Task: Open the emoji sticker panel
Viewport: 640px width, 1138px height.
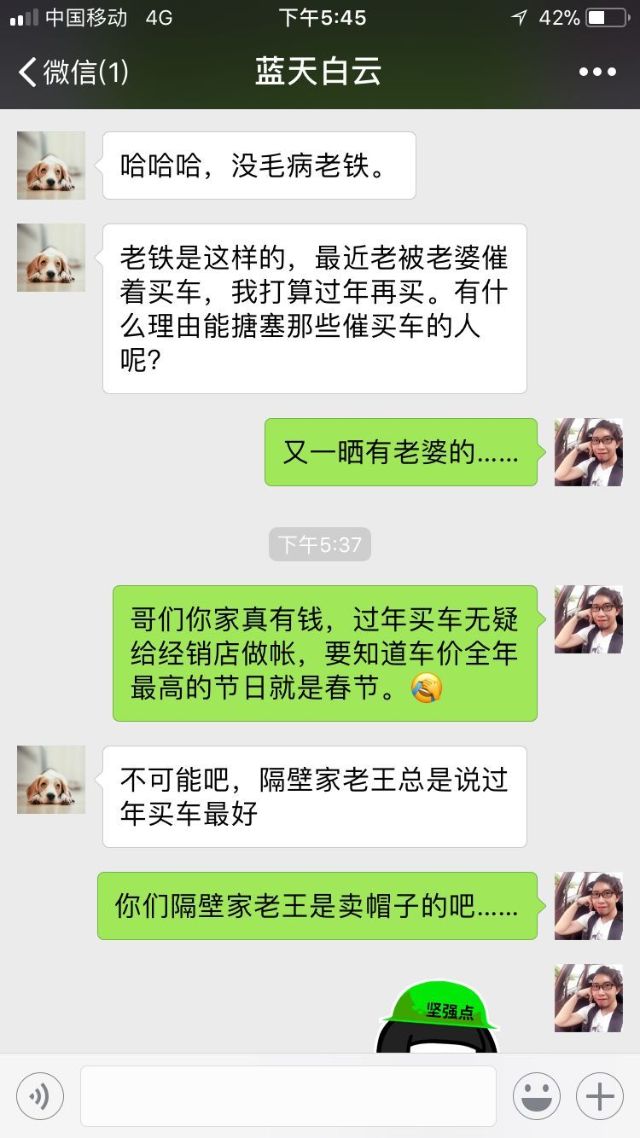Action: point(536,1097)
